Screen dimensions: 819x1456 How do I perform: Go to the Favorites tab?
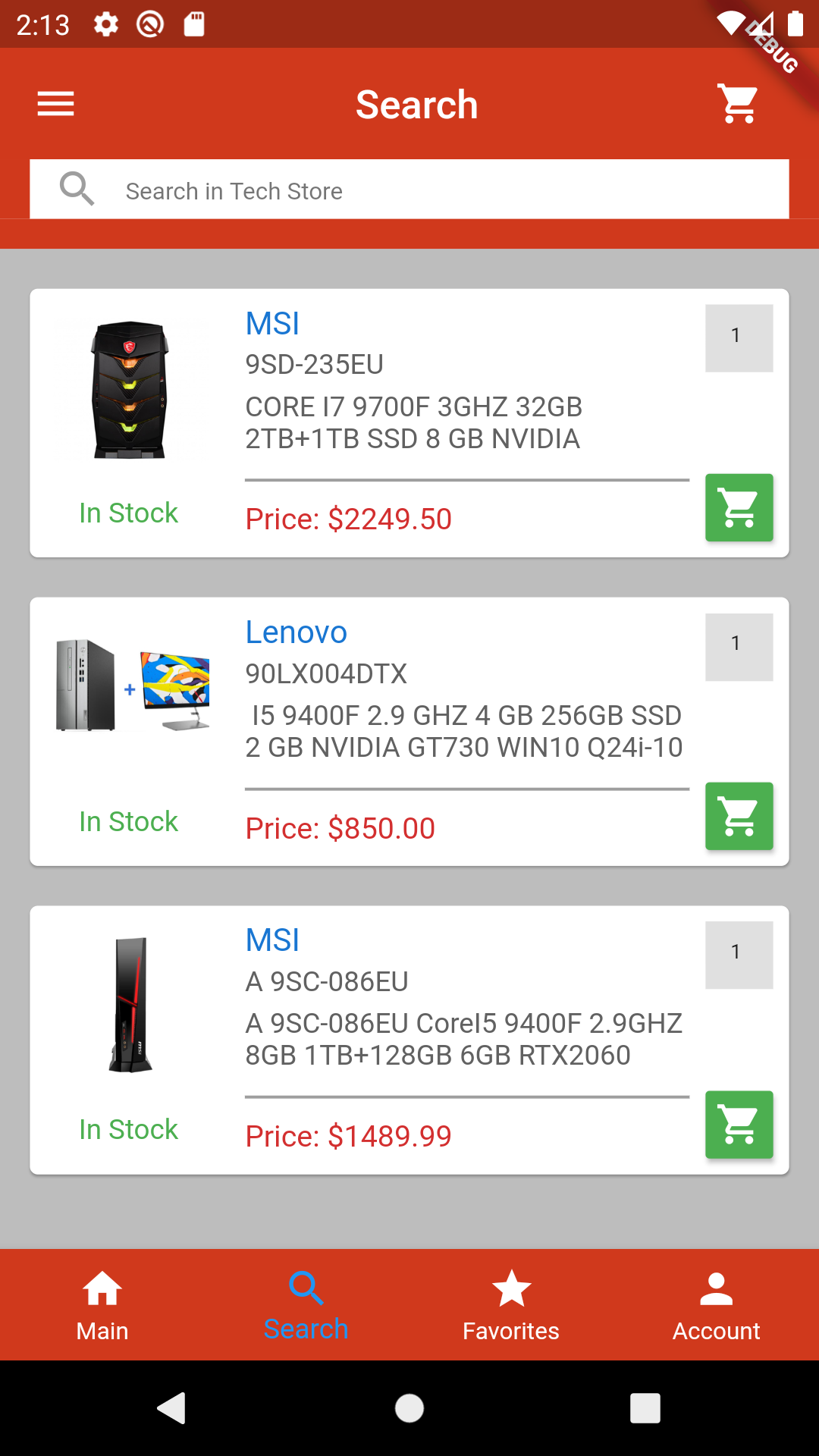click(x=511, y=1306)
